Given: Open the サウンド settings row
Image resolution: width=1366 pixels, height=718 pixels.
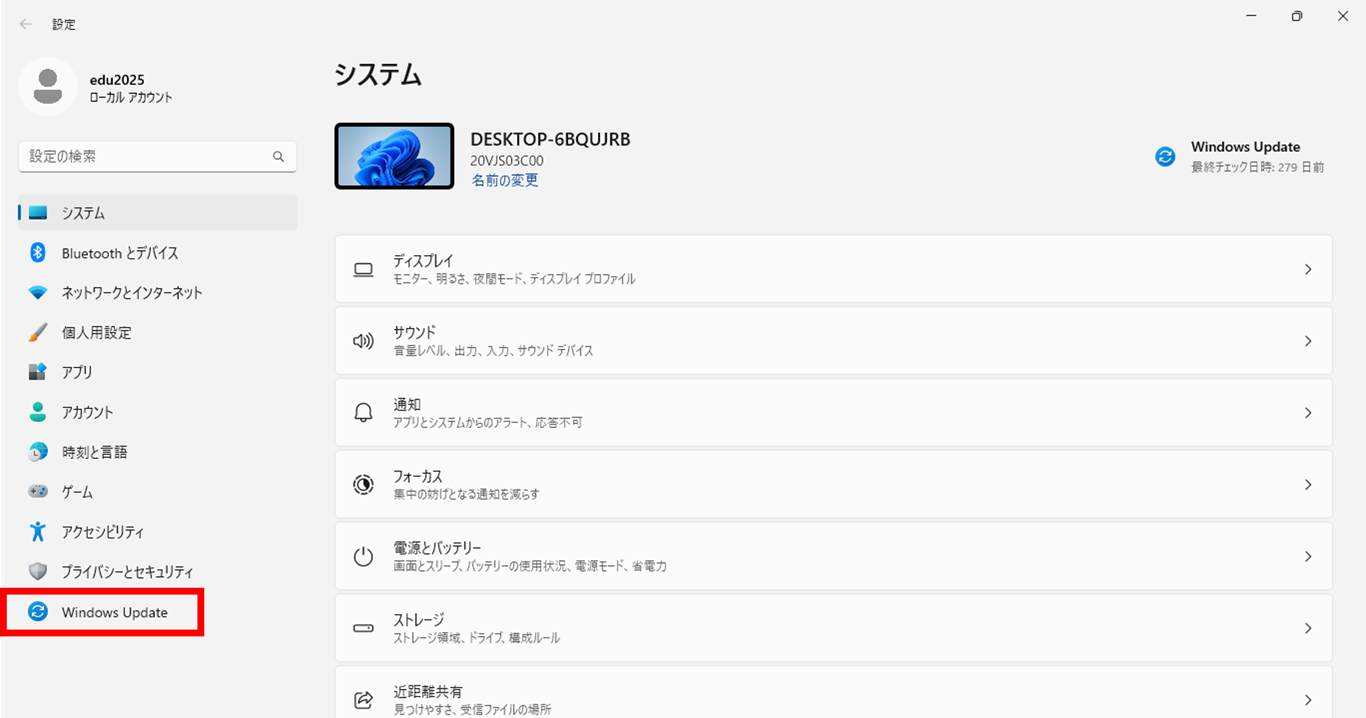Looking at the screenshot, I should point(832,341).
